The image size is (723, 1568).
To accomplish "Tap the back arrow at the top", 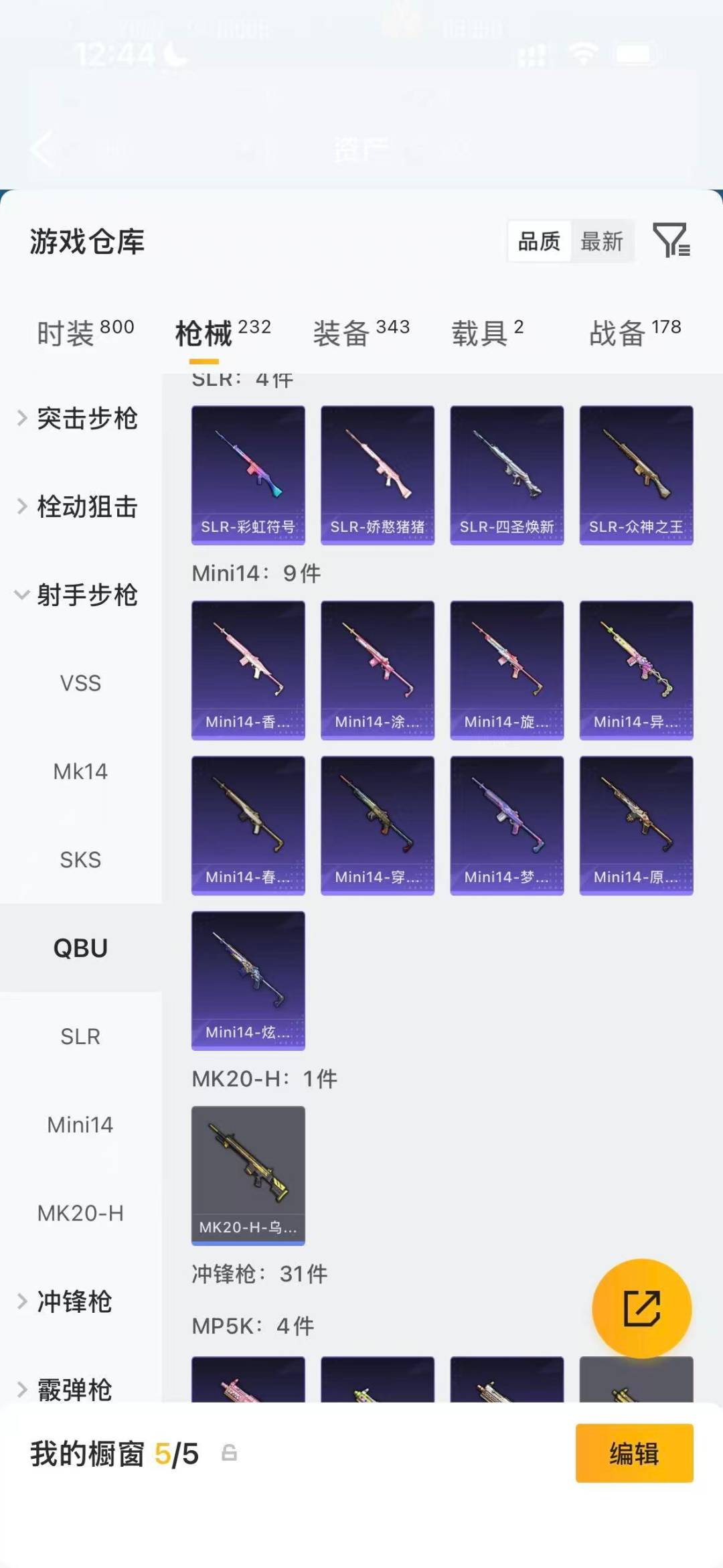I will [x=40, y=149].
